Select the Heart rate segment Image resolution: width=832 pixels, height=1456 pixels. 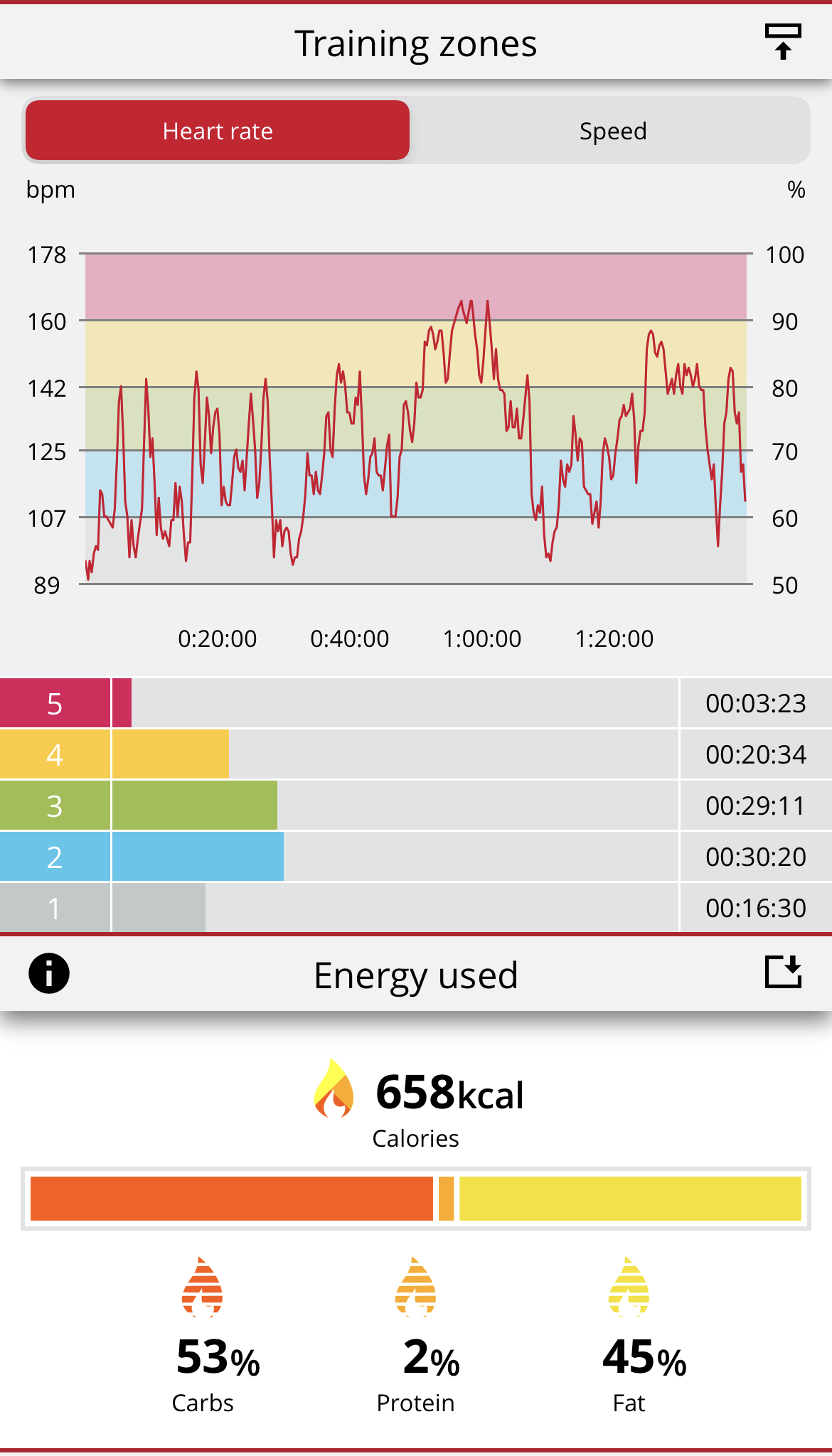(218, 131)
